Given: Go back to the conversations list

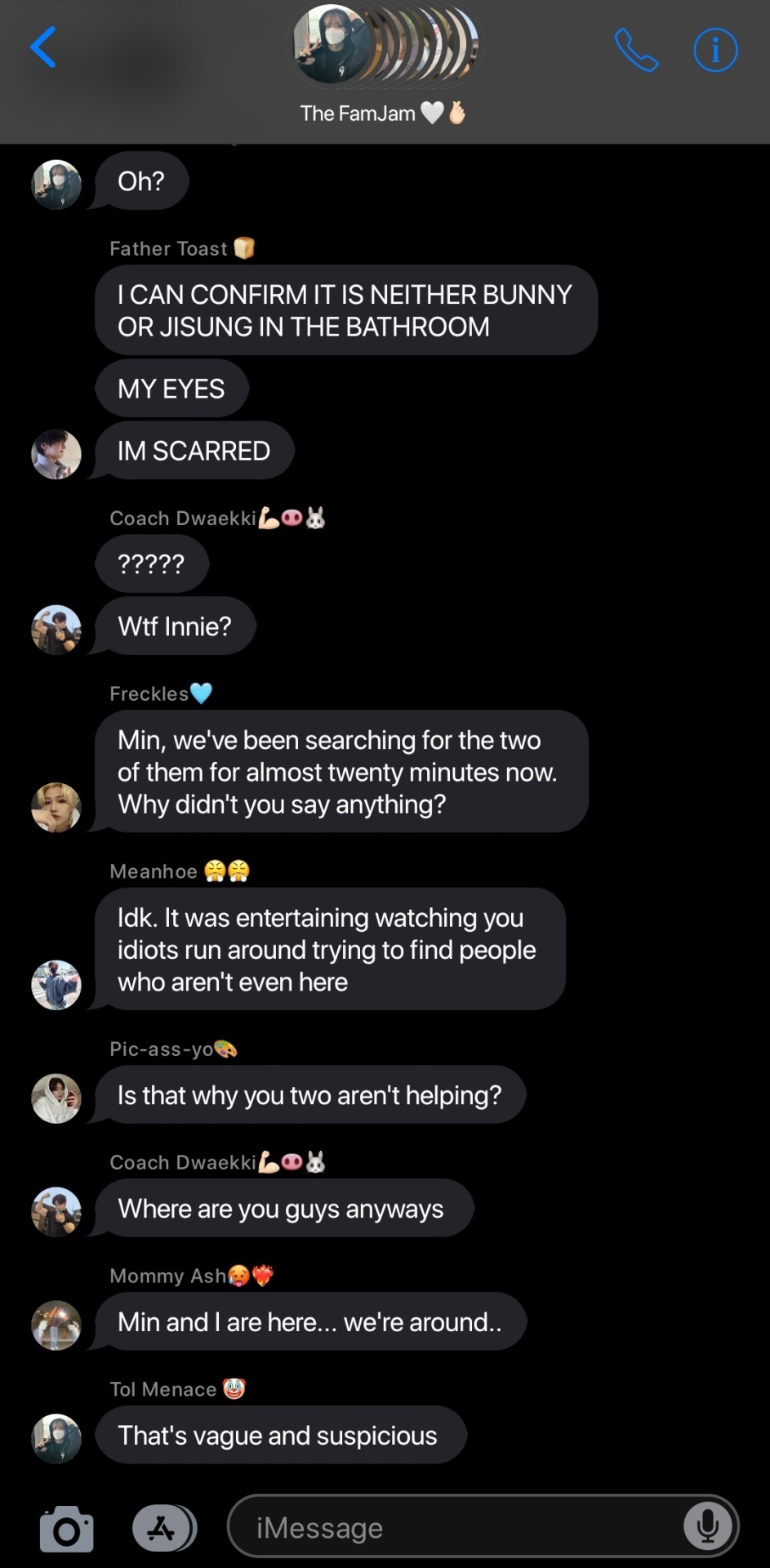Looking at the screenshot, I should tap(43, 47).
